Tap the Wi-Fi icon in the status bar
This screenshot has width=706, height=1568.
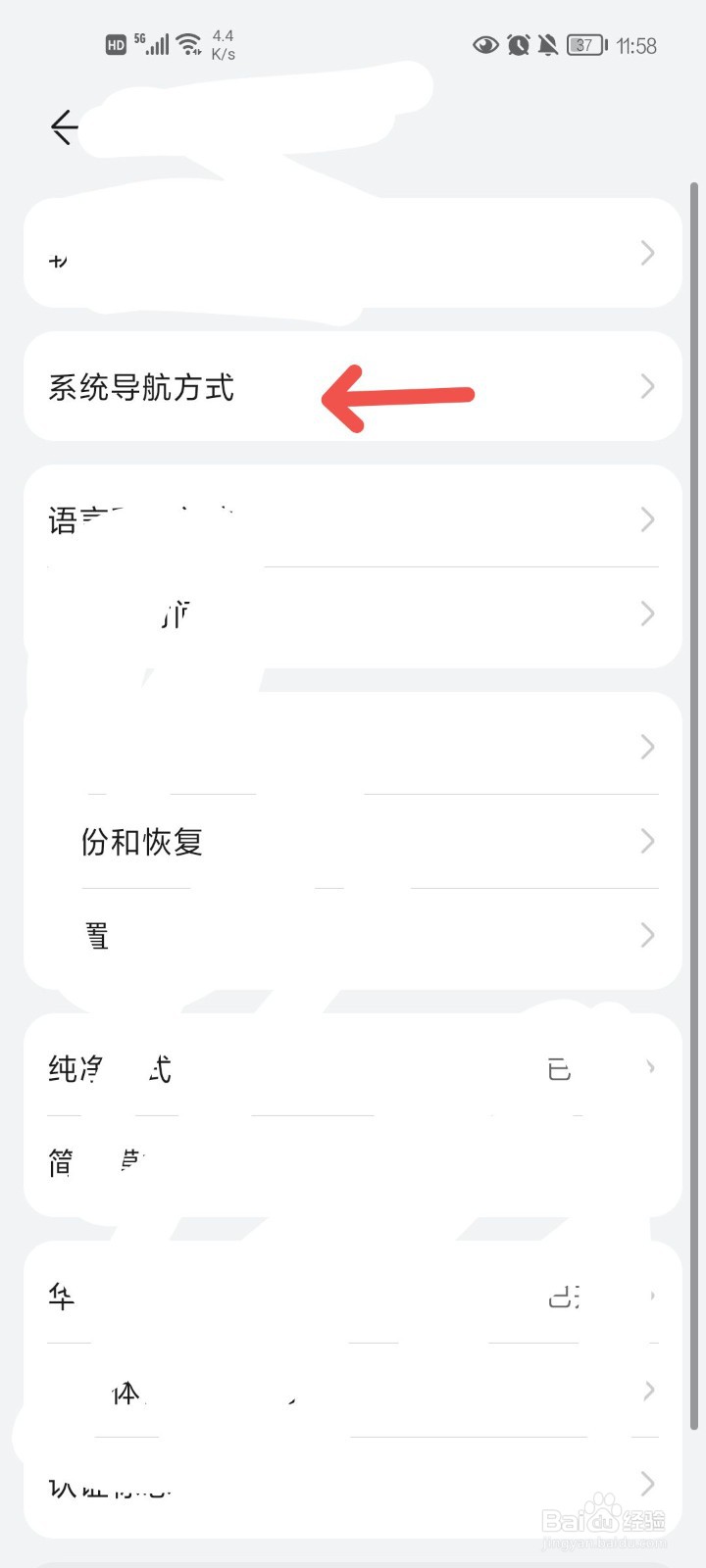point(189,43)
